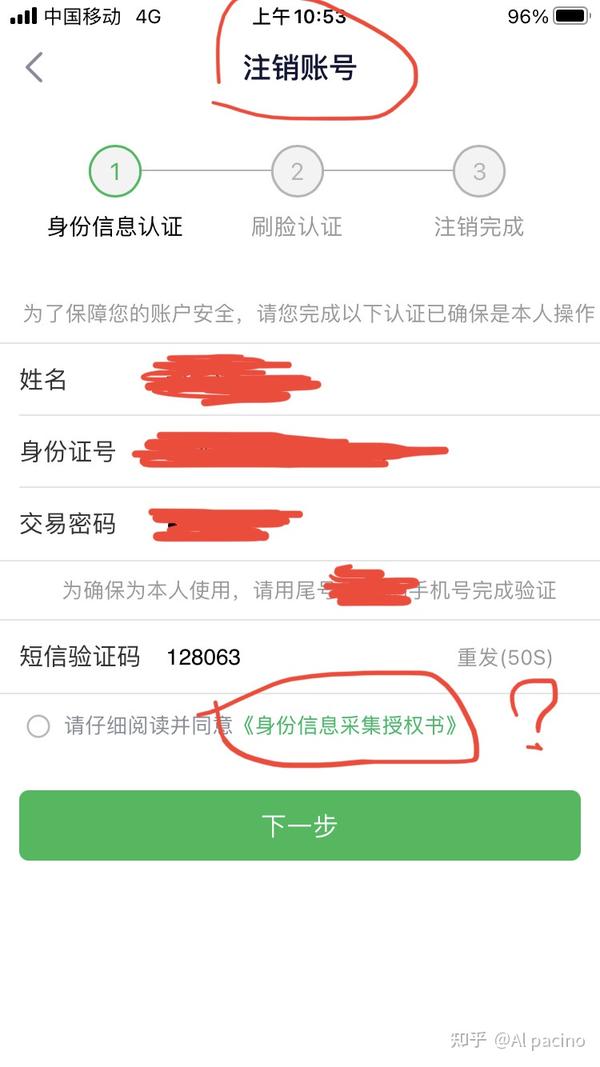Resend the code via 重发 button
Screen dimensions: 600x1067
(504, 657)
